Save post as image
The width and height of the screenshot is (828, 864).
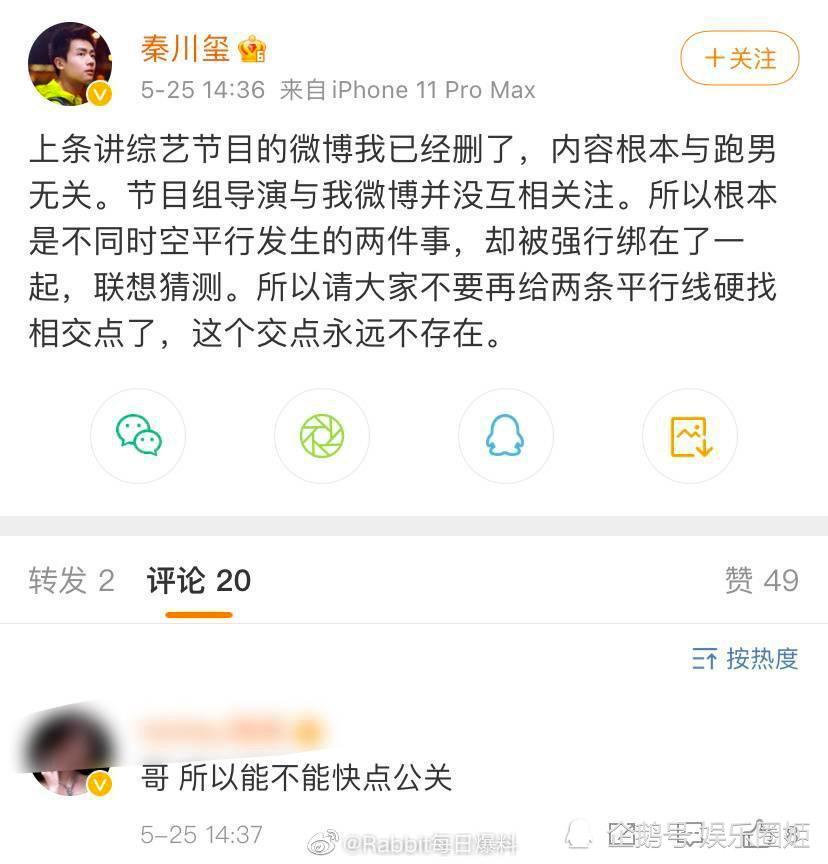click(689, 437)
